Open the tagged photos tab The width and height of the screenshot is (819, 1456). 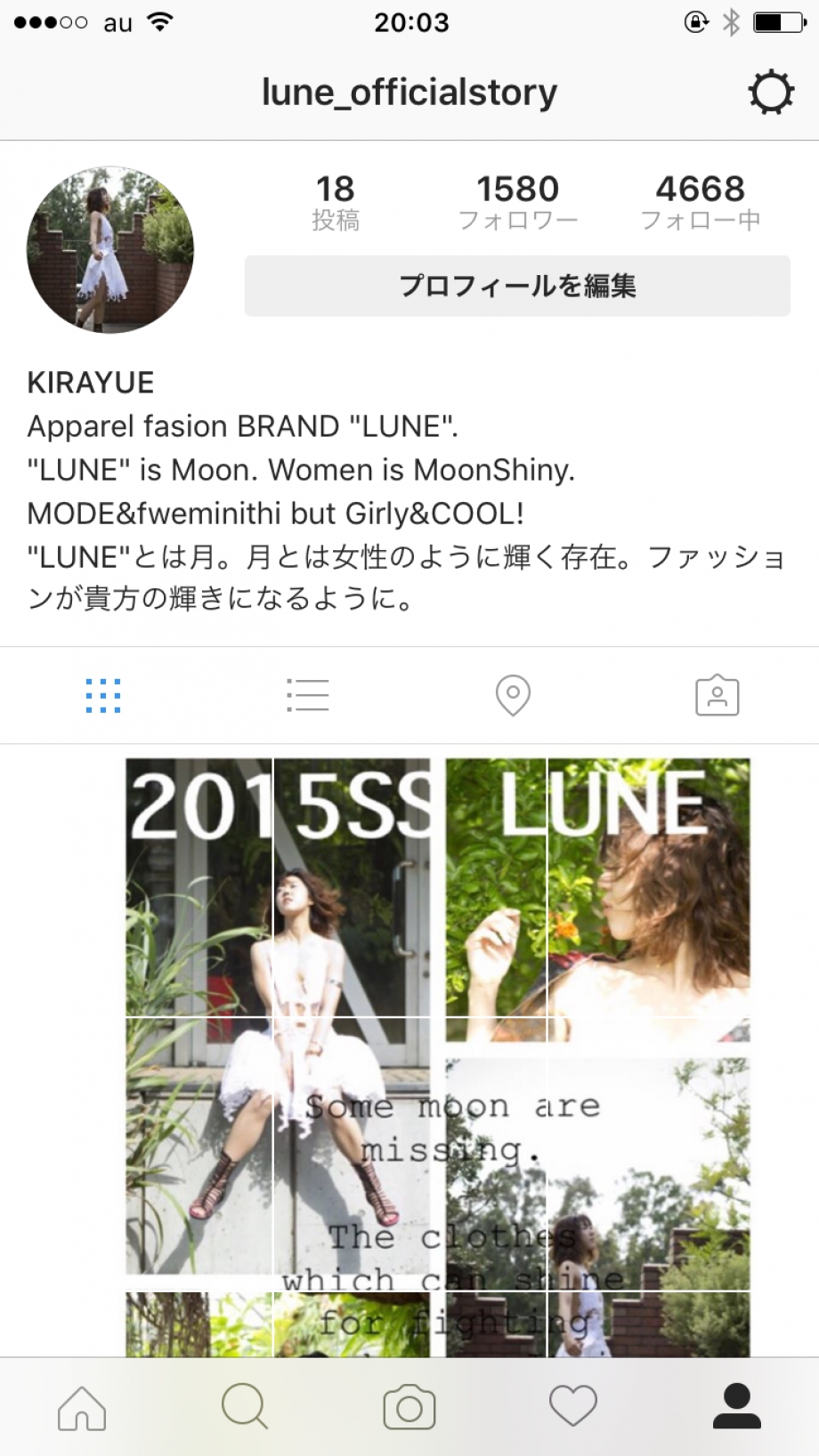[717, 695]
